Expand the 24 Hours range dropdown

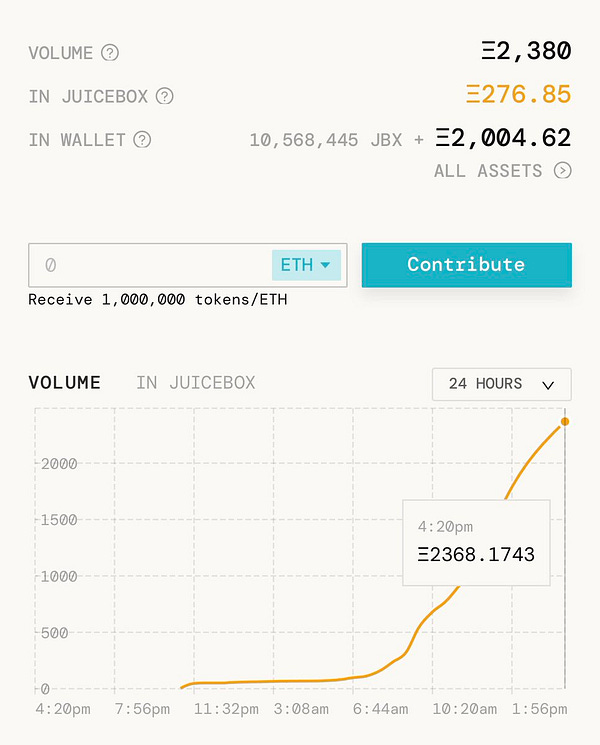(x=501, y=384)
